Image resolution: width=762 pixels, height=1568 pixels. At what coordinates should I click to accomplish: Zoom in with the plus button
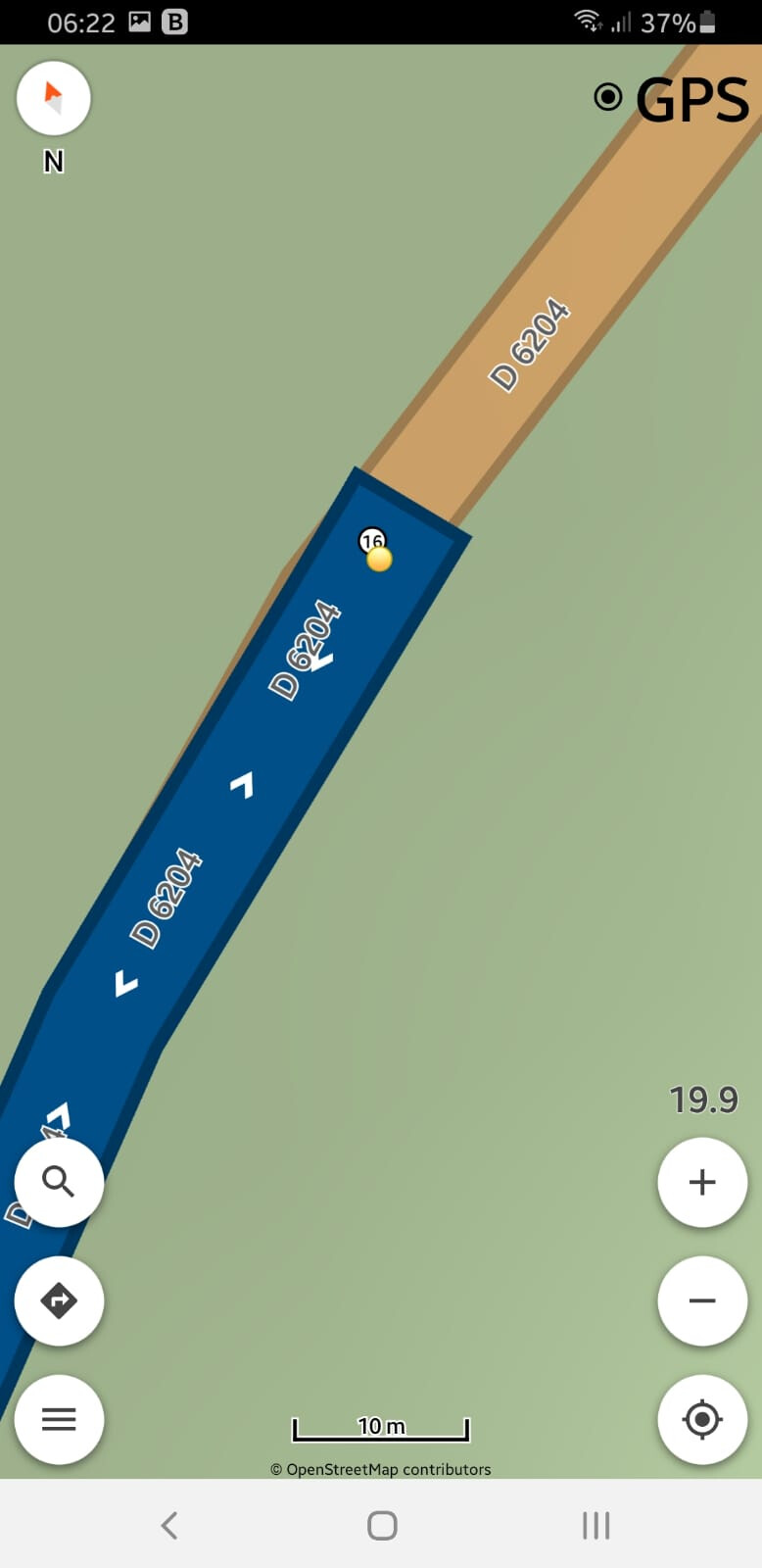point(702,1182)
